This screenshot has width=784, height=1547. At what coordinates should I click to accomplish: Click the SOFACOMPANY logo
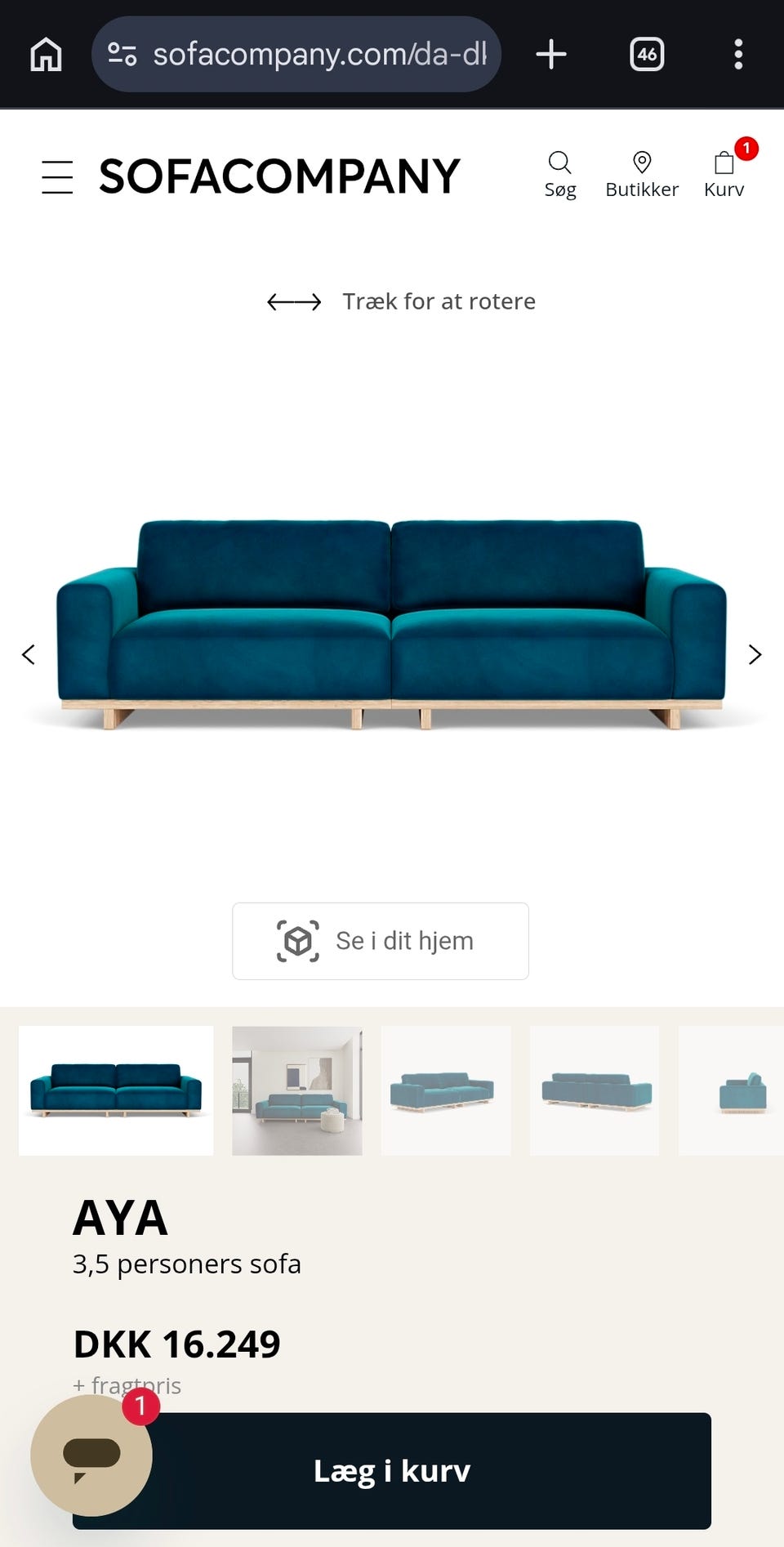(278, 175)
